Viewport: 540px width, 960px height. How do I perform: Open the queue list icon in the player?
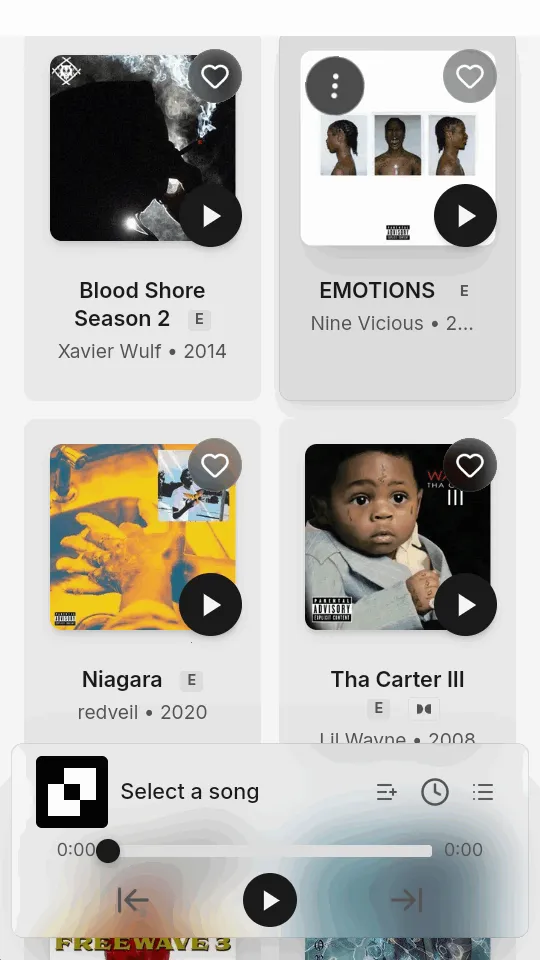(x=483, y=792)
